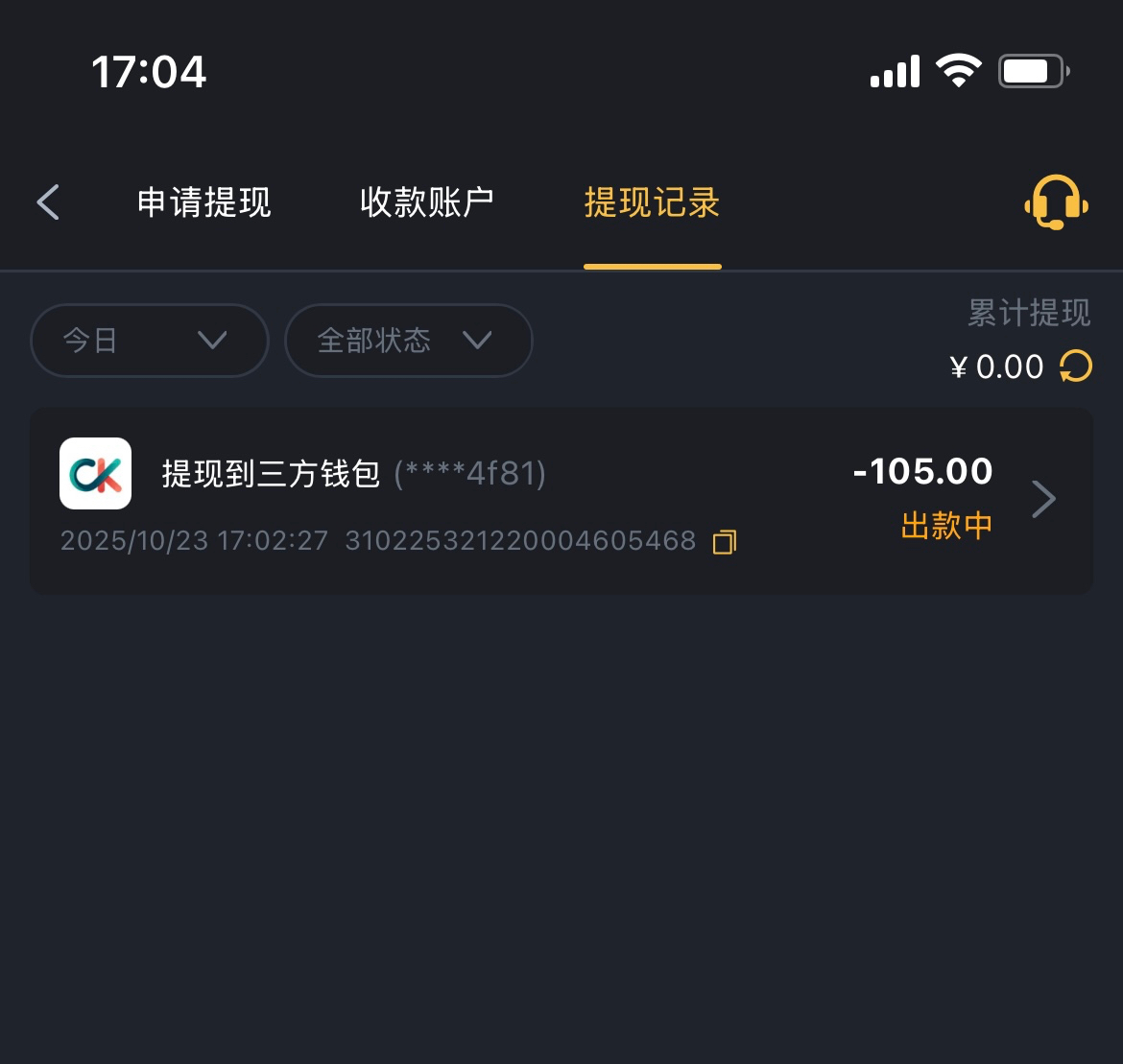Expand the 今日 date filter dropdown
This screenshot has width=1123, height=1064.
pos(149,341)
